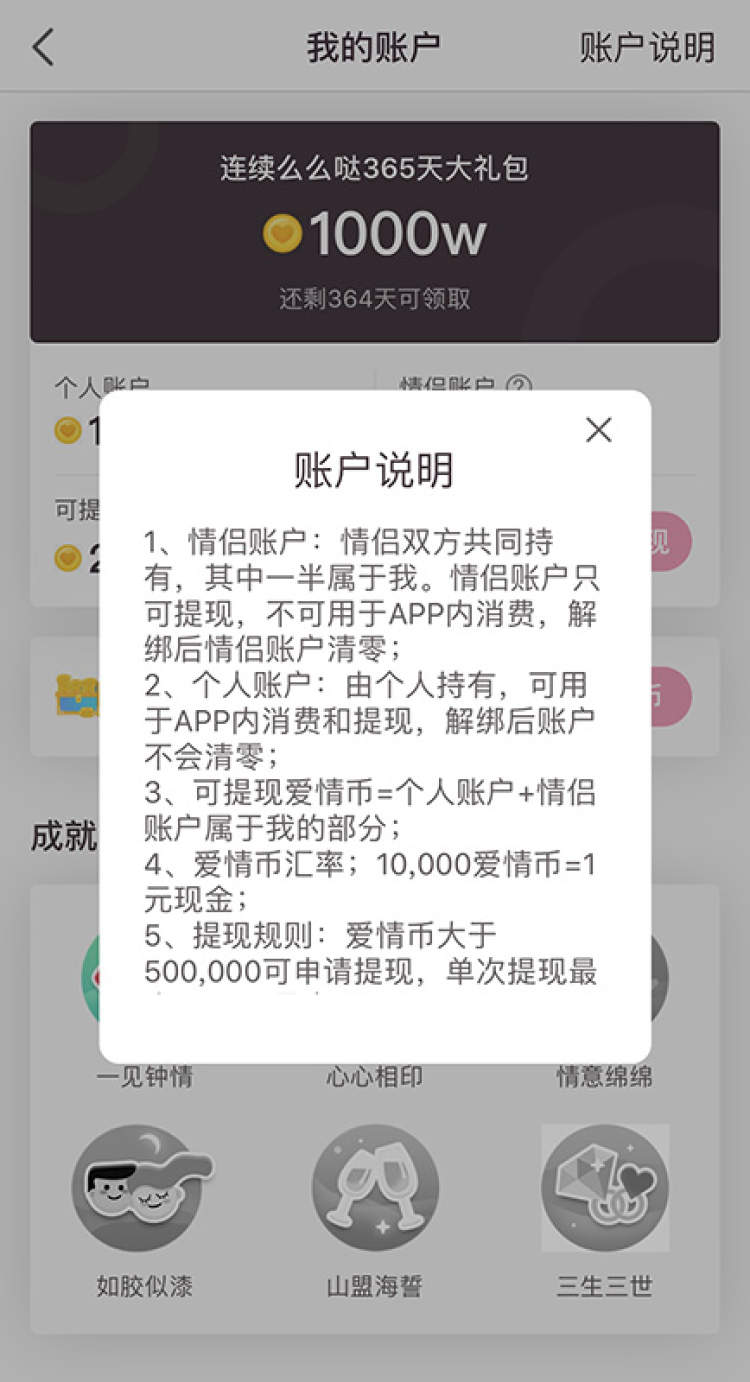Viewport: 750px width, 1382px height.
Task: Tap the 情侣账户 help question mark
Action: 518,386
